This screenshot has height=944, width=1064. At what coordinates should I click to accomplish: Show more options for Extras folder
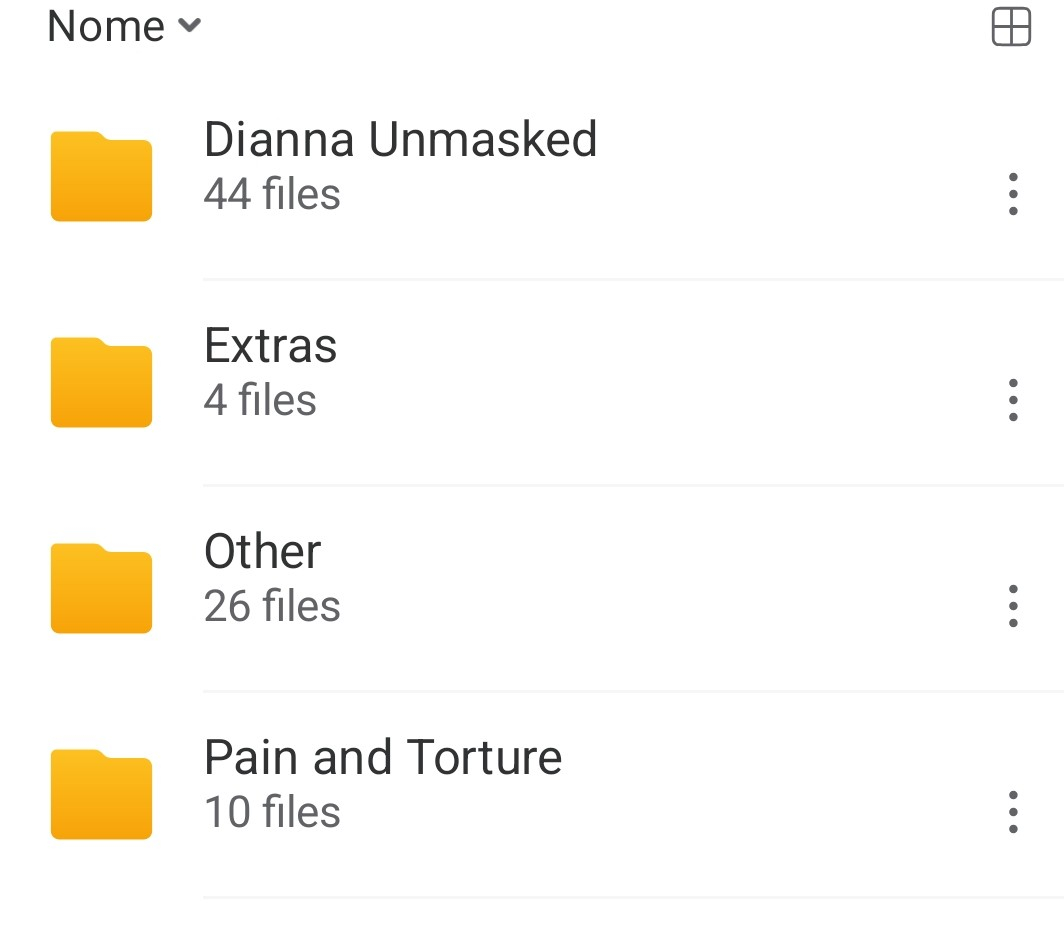[1013, 400]
